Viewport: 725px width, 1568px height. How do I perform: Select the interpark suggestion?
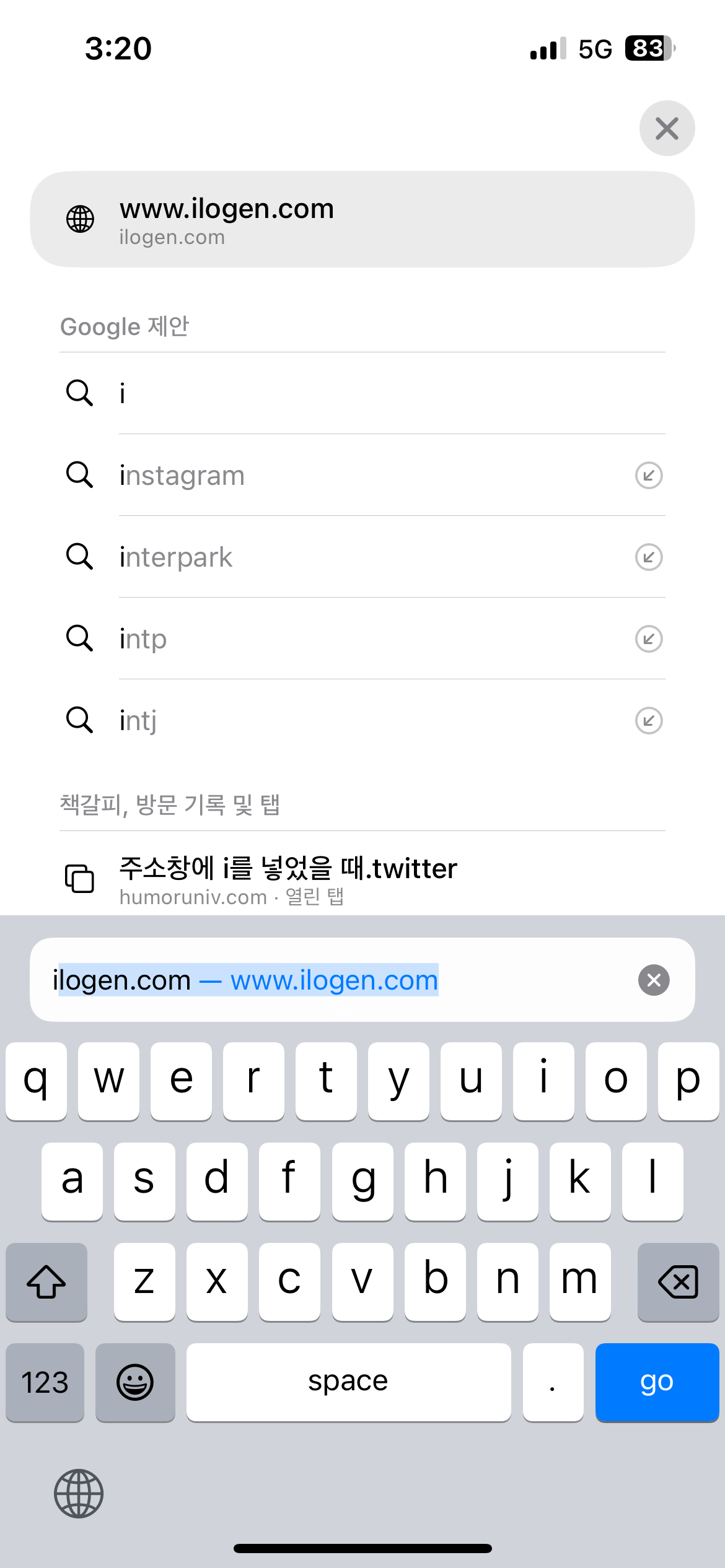(362, 557)
